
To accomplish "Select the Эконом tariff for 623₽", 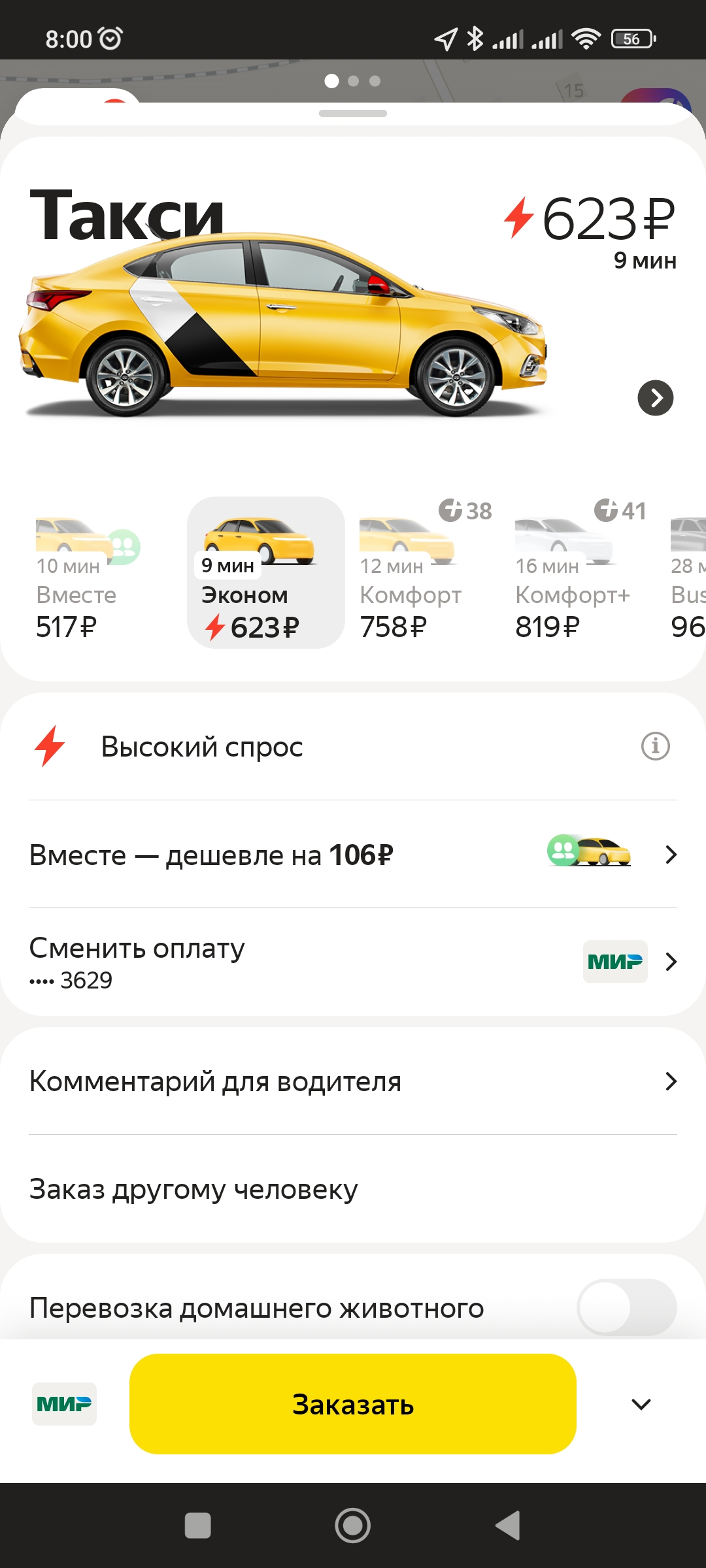I will (x=265, y=573).
